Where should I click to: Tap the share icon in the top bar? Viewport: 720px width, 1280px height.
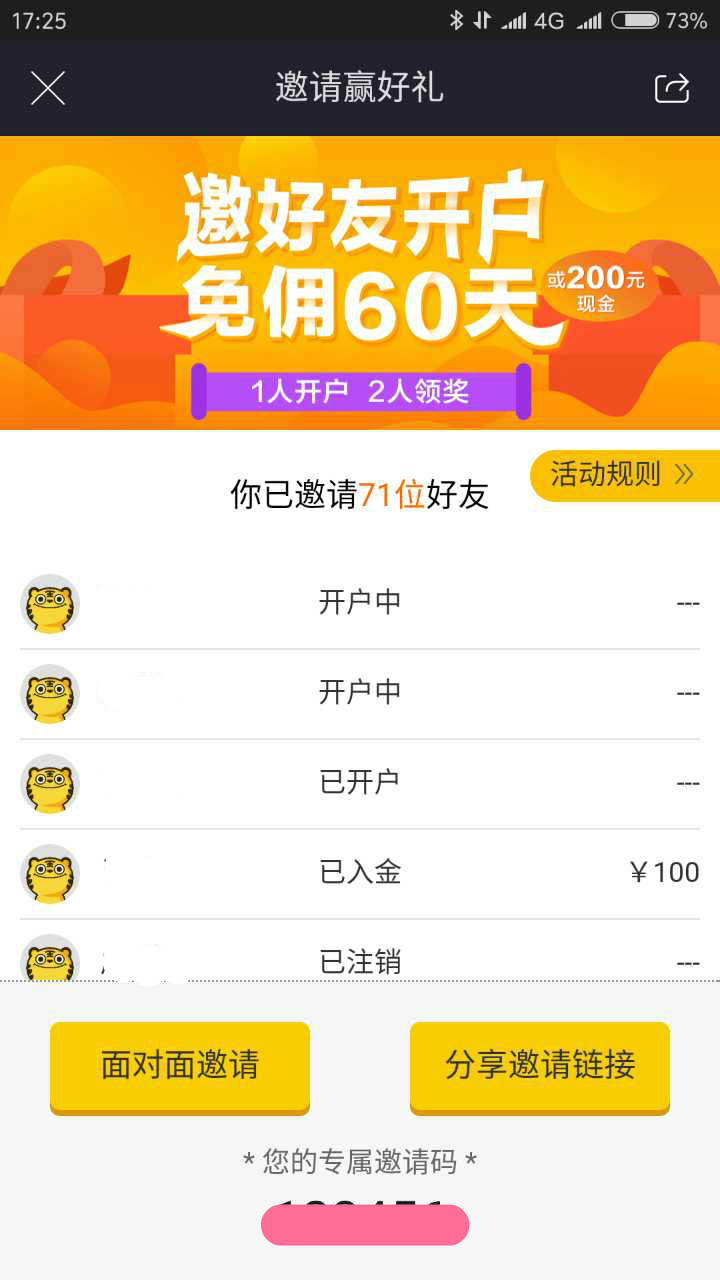coord(672,88)
